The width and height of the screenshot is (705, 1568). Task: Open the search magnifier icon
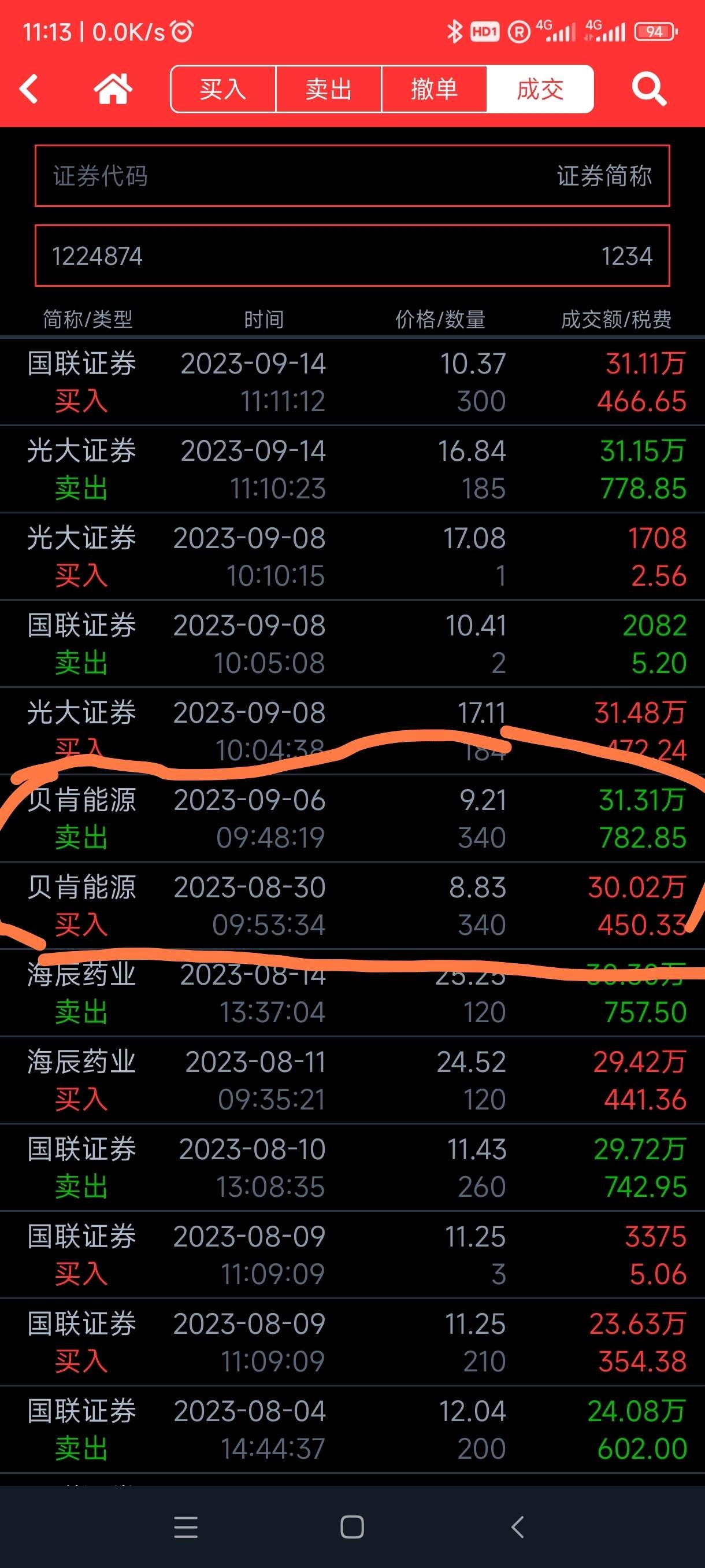coord(649,90)
